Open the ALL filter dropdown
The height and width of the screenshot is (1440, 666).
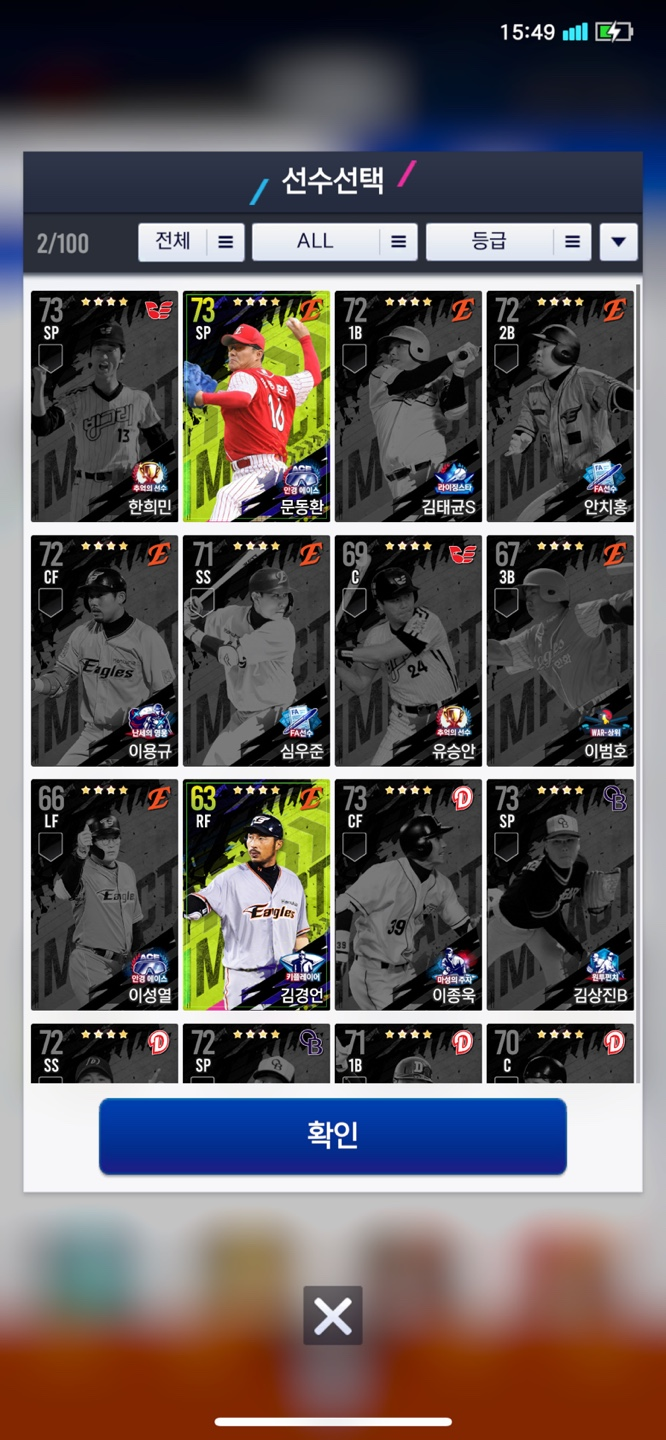pyautogui.click(x=334, y=242)
